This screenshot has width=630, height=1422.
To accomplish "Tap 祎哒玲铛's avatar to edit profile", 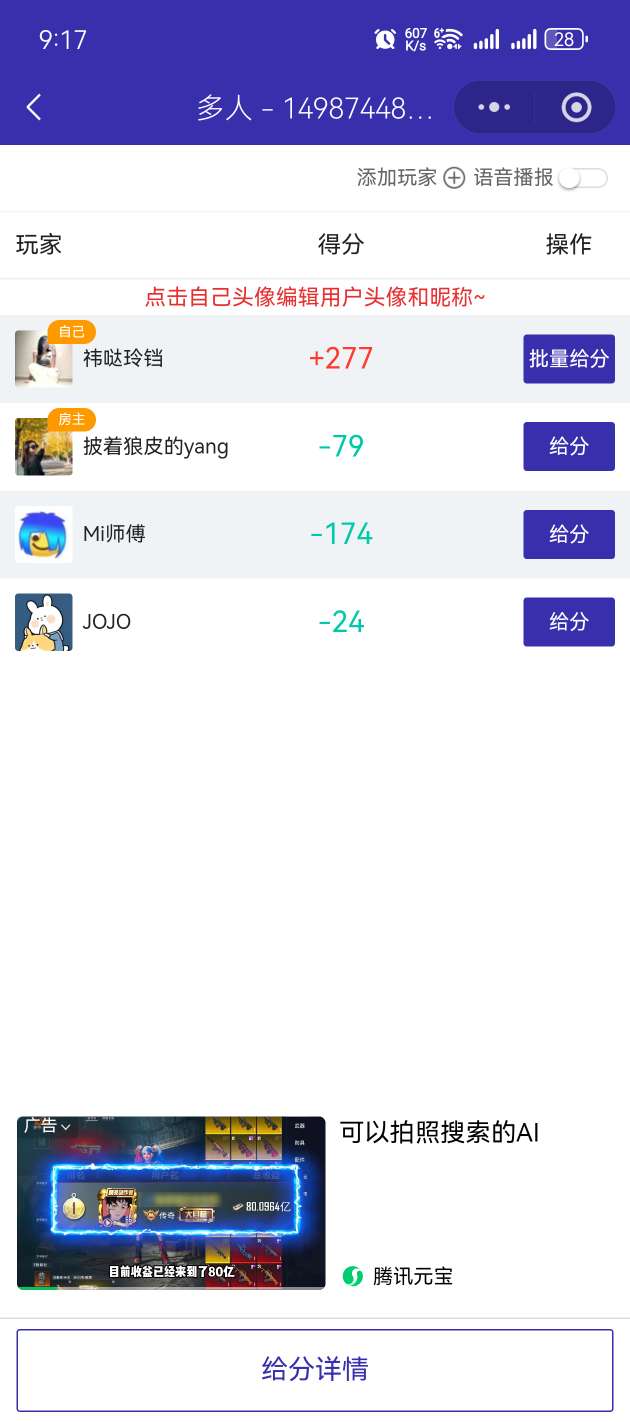I will point(44,359).
